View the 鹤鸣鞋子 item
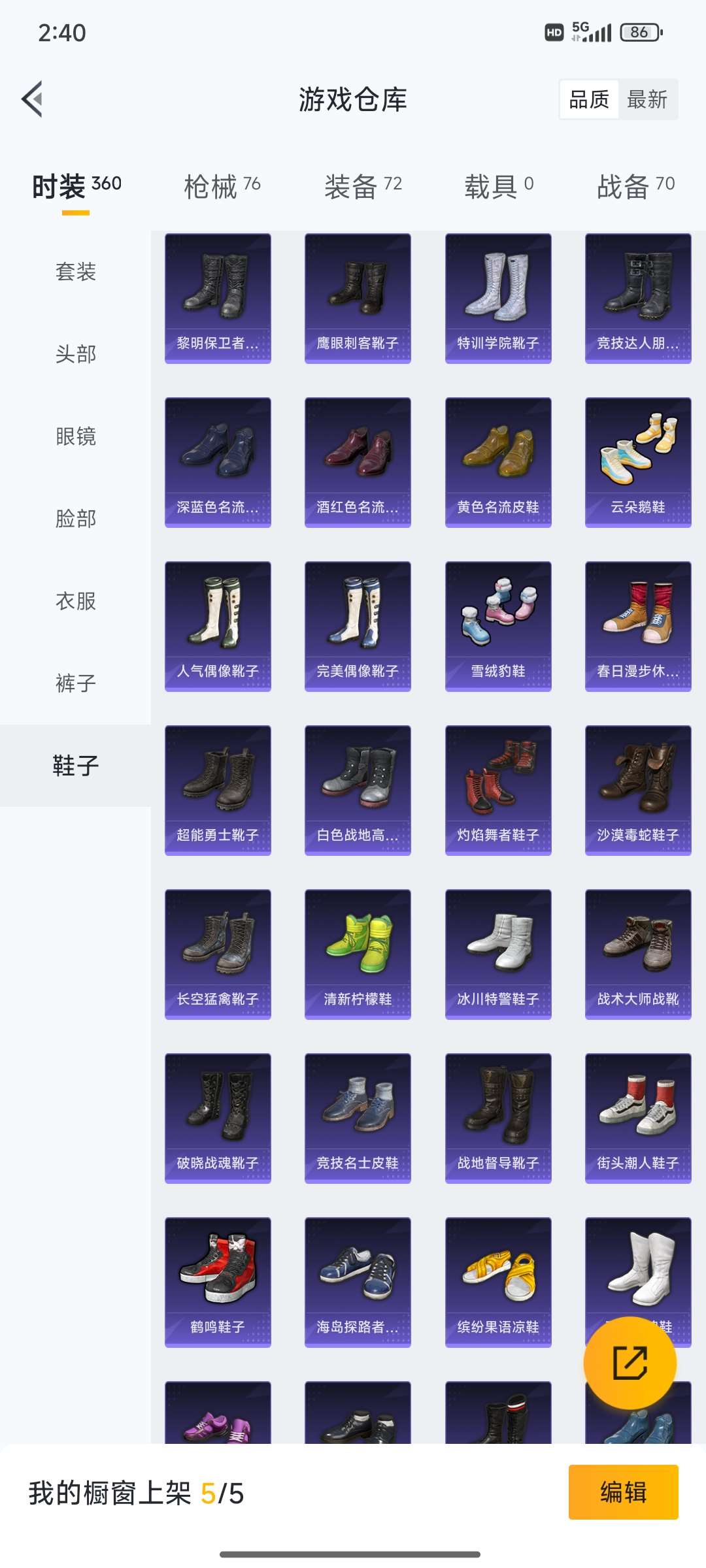706x1568 pixels. click(218, 1281)
